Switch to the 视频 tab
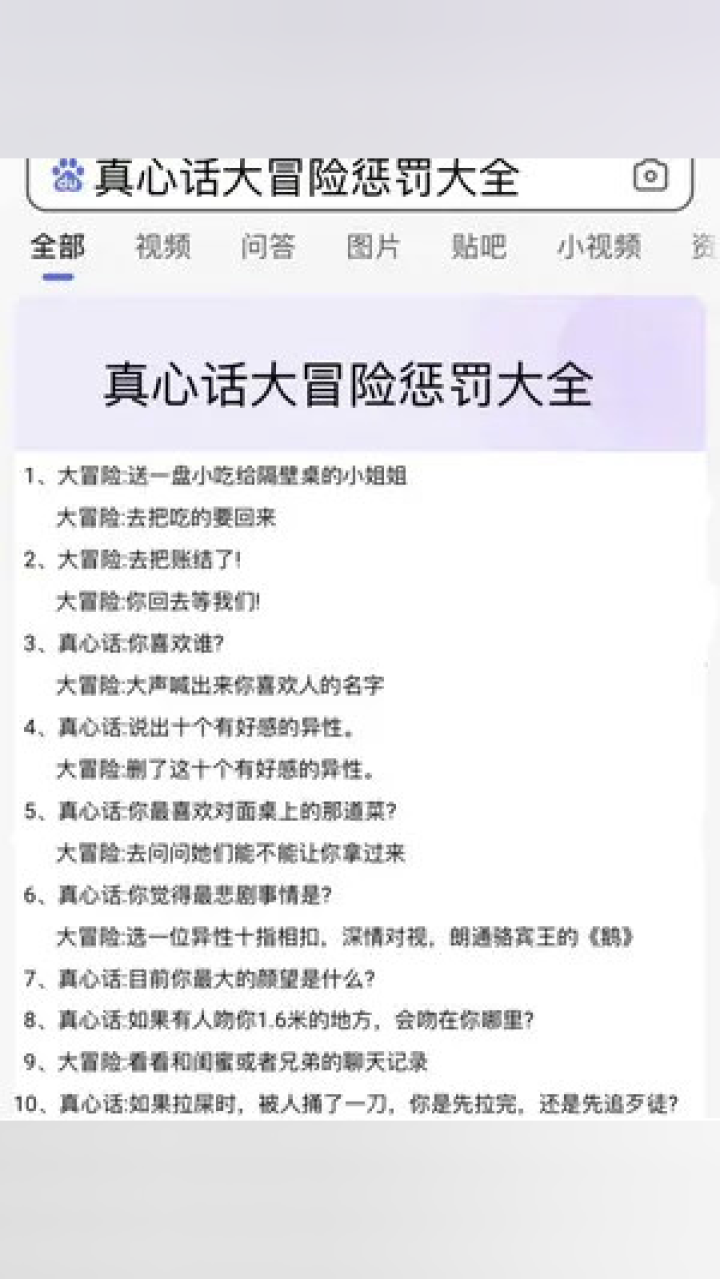 point(163,247)
